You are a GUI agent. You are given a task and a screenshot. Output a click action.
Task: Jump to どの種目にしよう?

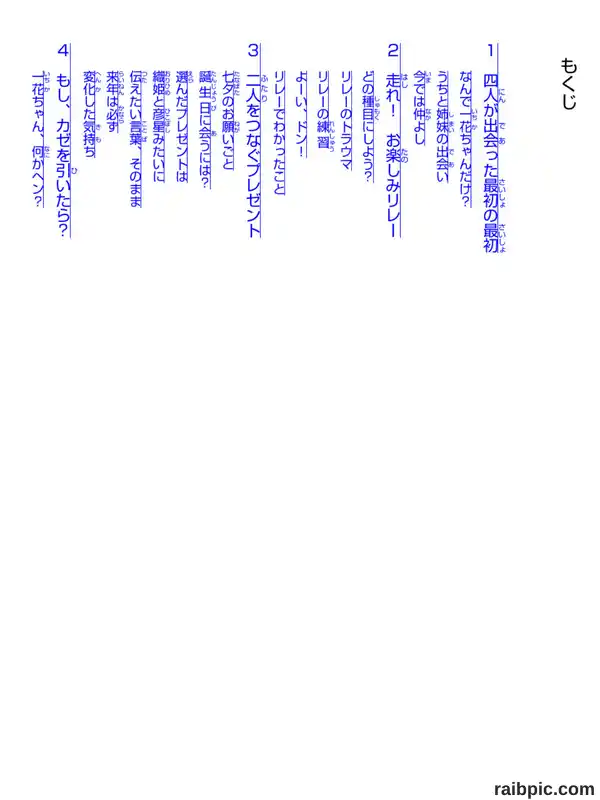click(367, 126)
